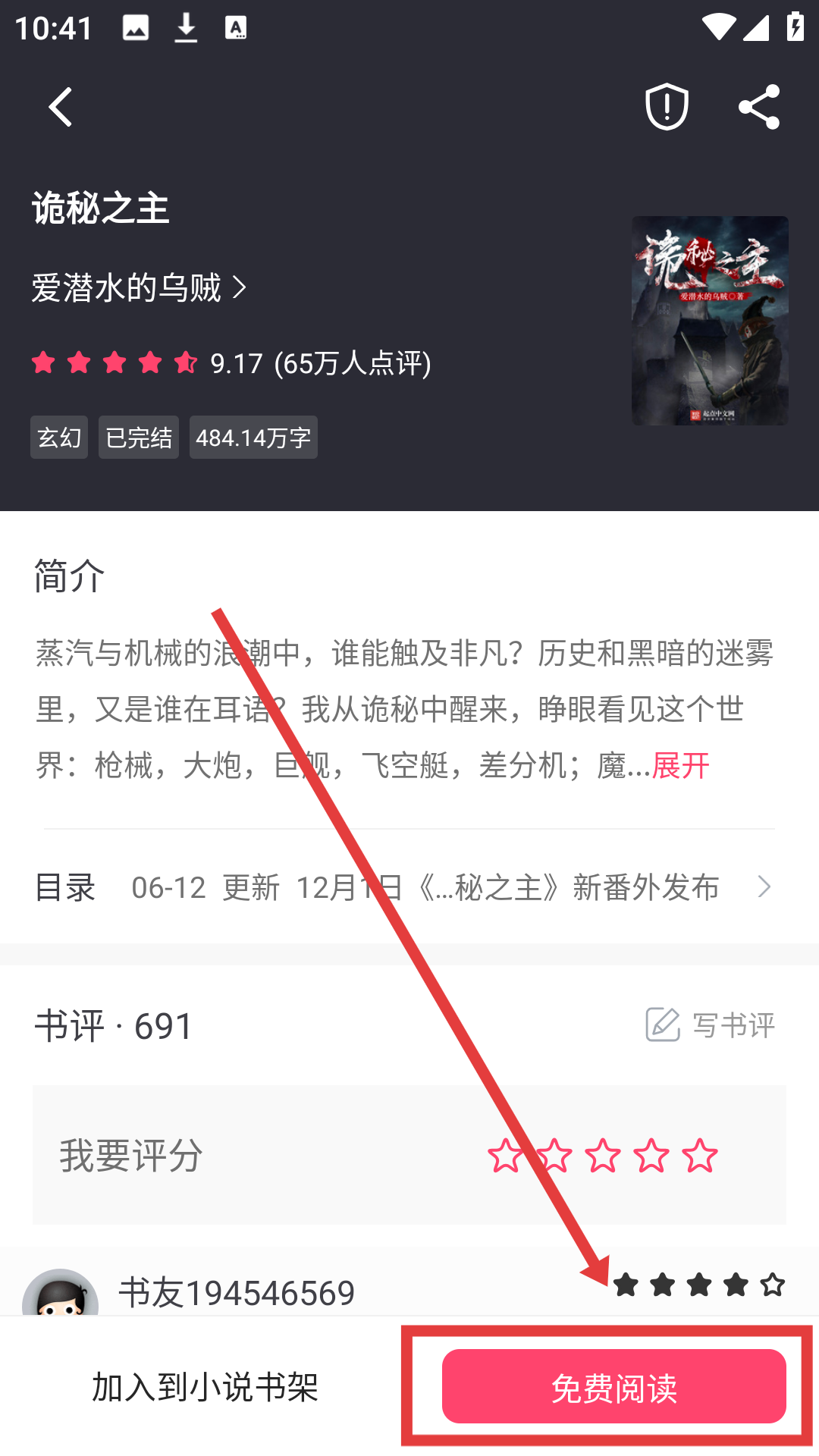Open author 爱潜水的乌贼 page
This screenshot has height=1456, width=819.
coord(139,288)
